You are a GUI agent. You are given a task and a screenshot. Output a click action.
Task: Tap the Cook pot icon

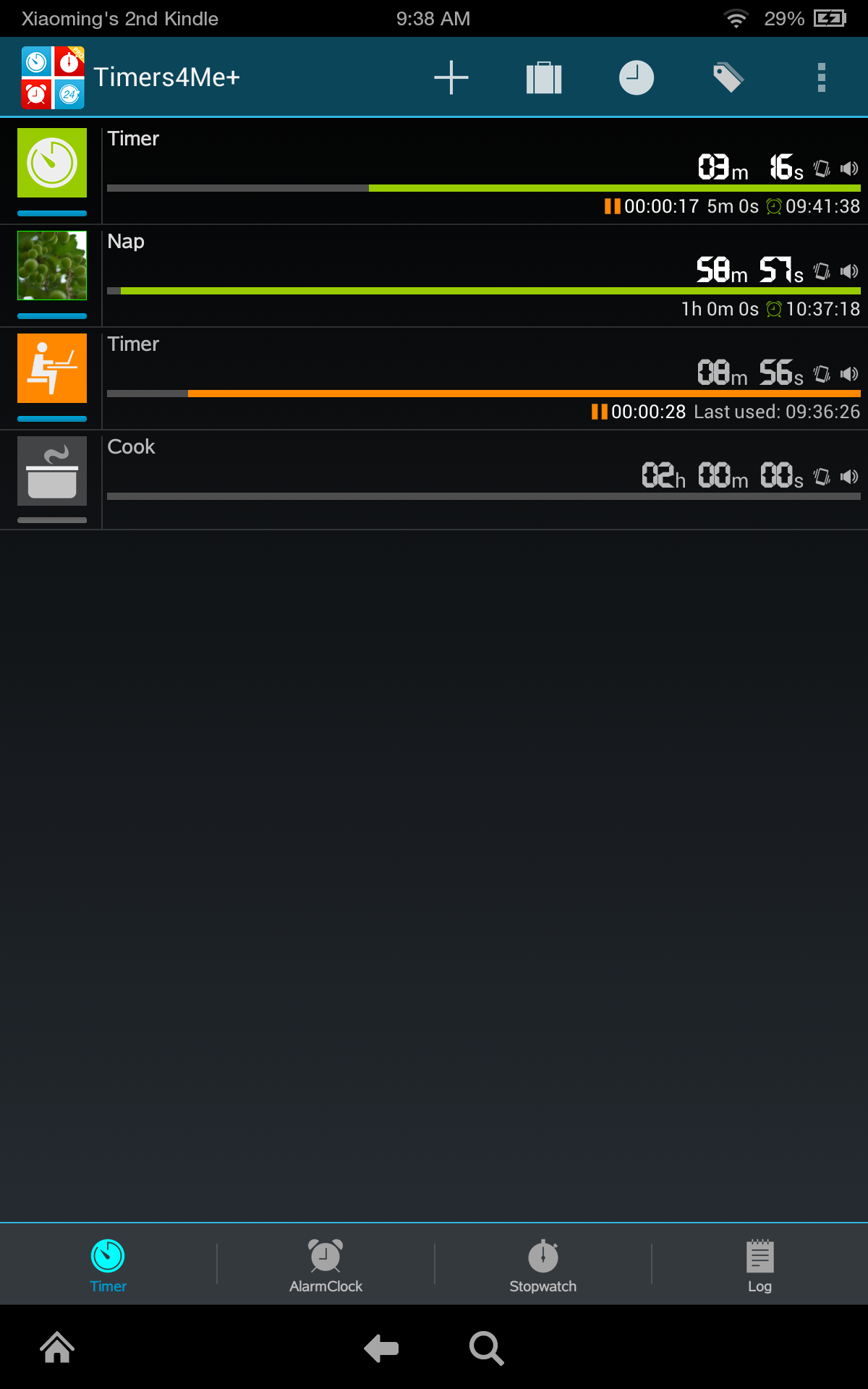click(x=52, y=471)
